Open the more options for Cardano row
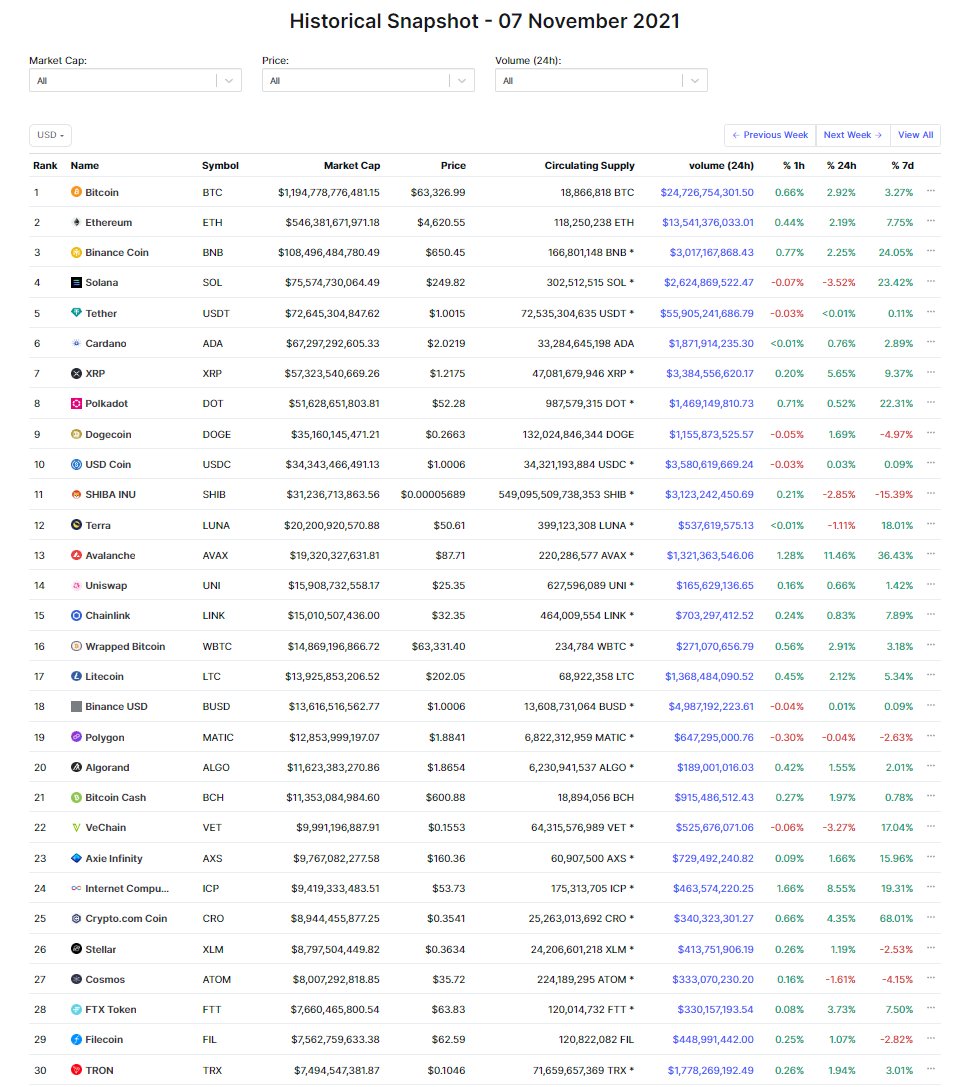This screenshot has width=971, height=1087. [931, 343]
